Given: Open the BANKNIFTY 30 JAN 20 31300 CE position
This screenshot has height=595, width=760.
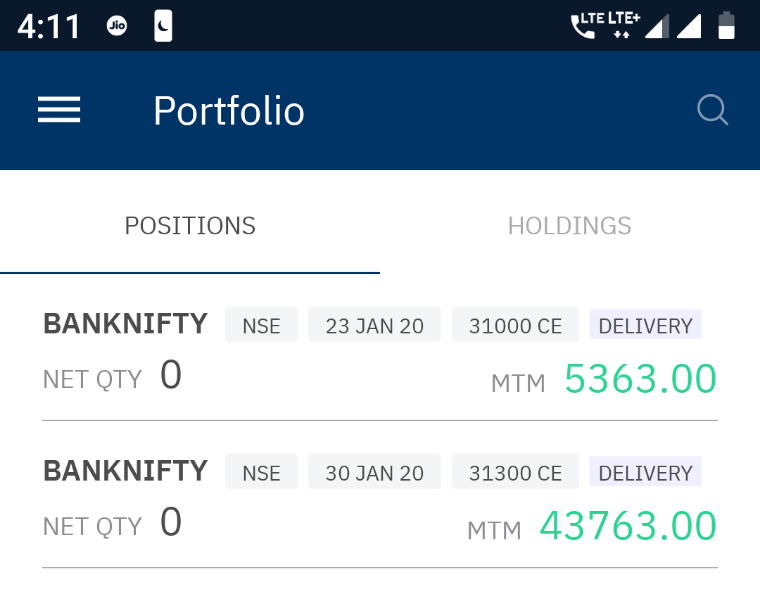Looking at the screenshot, I should (x=380, y=499).
